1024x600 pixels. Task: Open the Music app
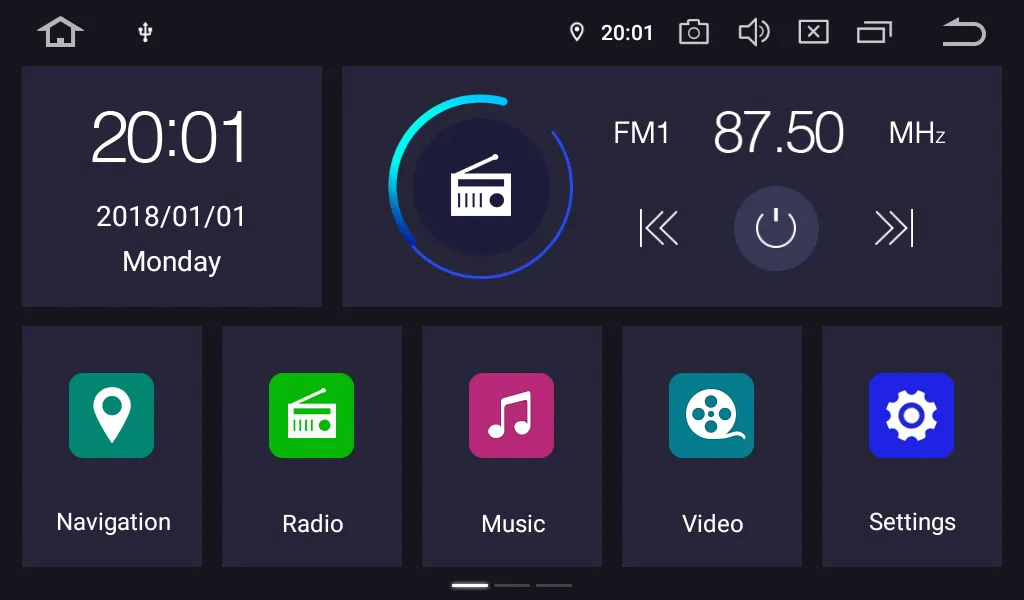511,446
